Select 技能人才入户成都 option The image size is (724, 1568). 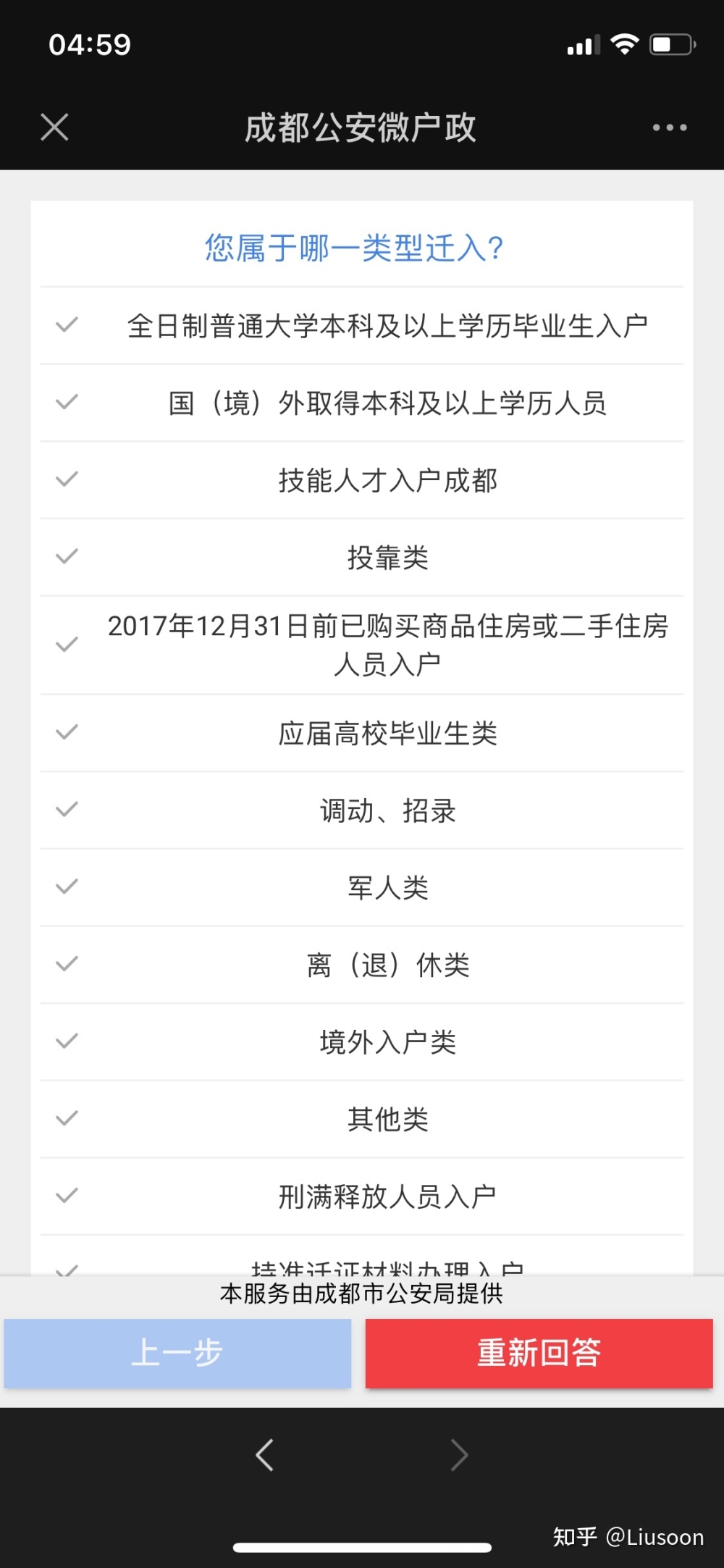pyautogui.click(x=362, y=480)
